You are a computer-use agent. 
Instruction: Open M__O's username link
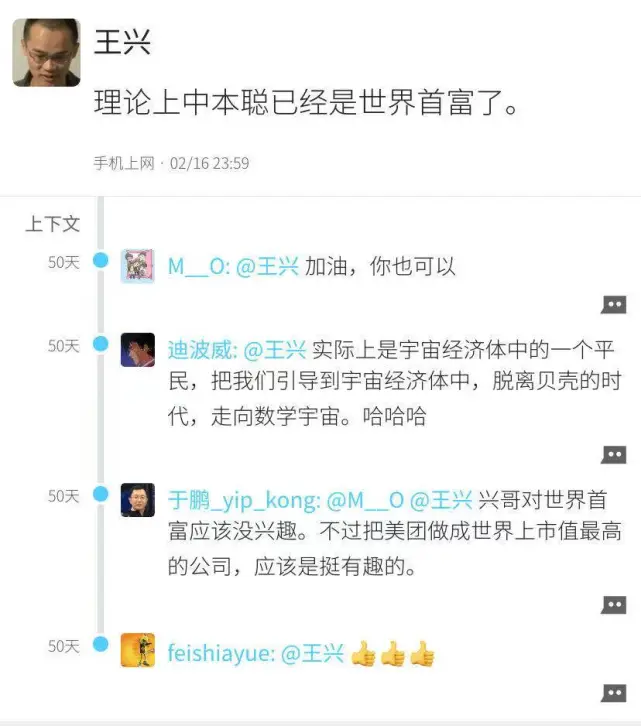click(x=197, y=267)
